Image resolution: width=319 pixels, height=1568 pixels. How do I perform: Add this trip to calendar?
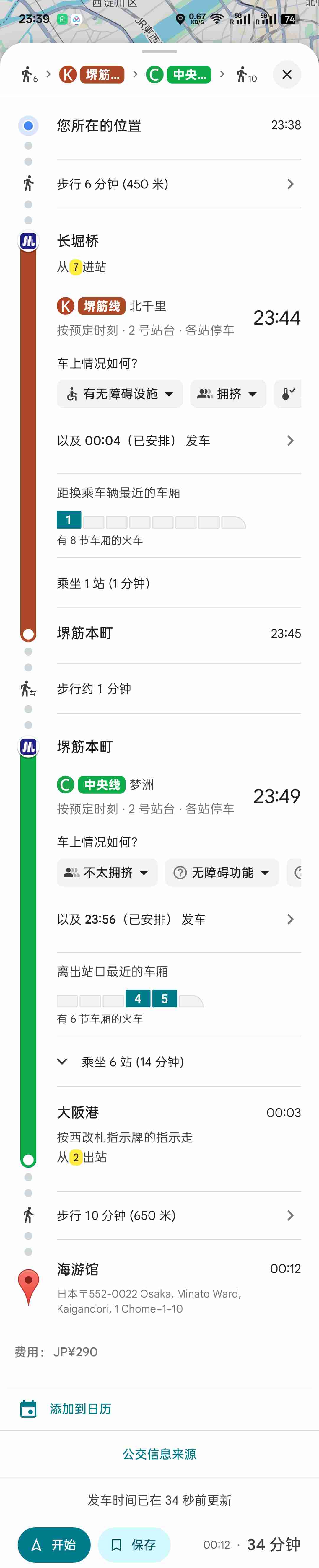[80, 1409]
